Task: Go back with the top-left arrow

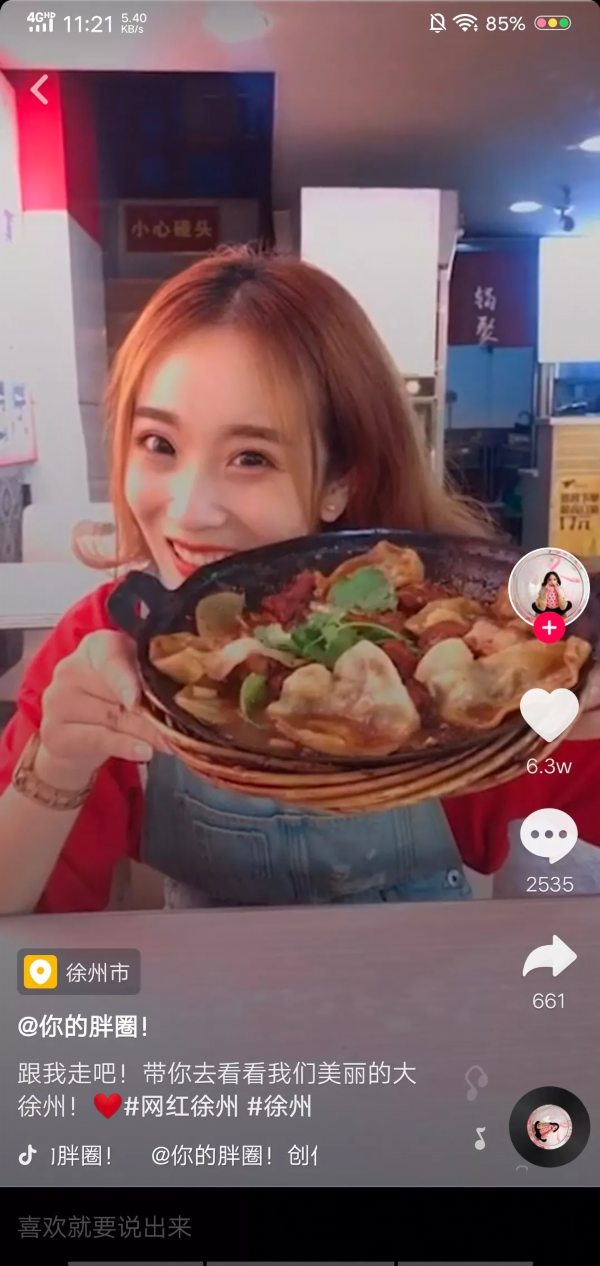Action: (x=39, y=90)
